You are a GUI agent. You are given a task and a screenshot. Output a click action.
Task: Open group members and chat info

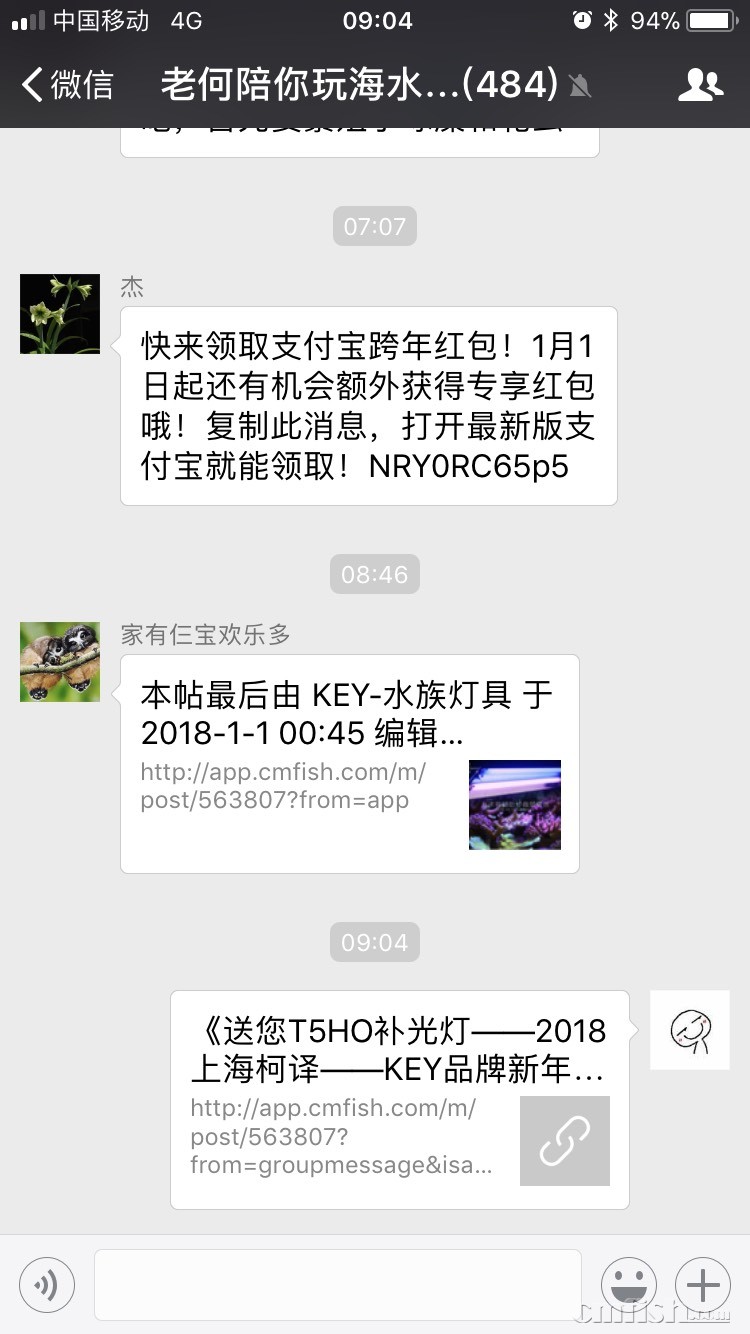[x=700, y=85]
